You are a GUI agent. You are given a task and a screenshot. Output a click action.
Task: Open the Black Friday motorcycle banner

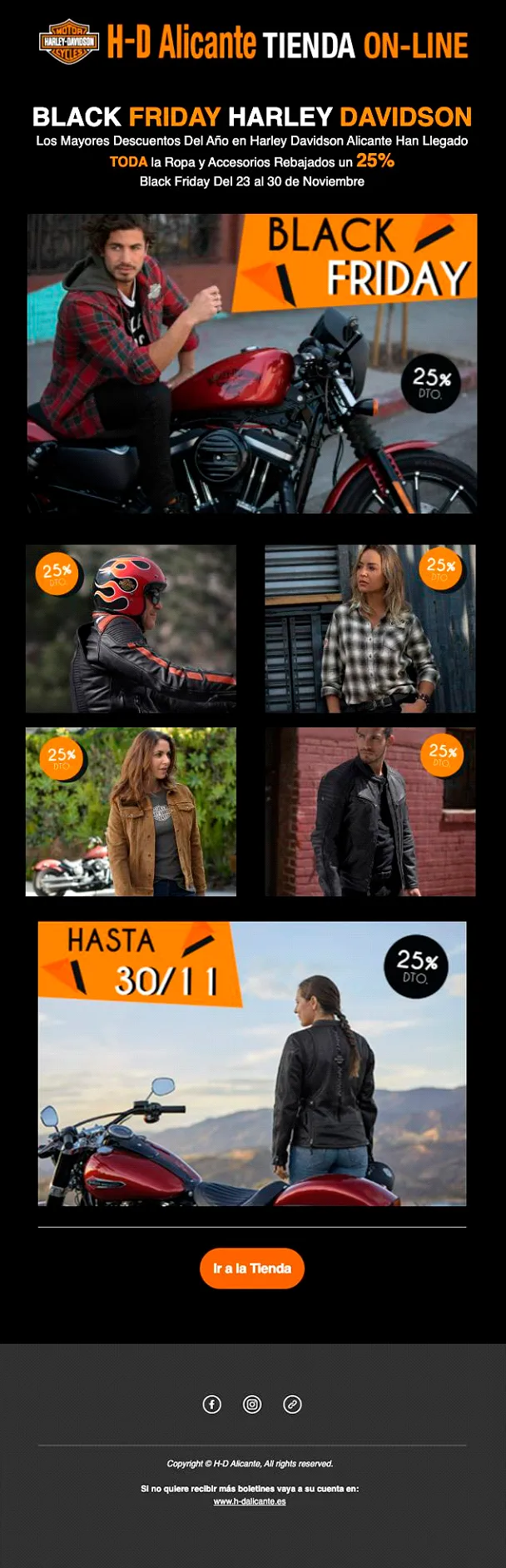(252, 364)
